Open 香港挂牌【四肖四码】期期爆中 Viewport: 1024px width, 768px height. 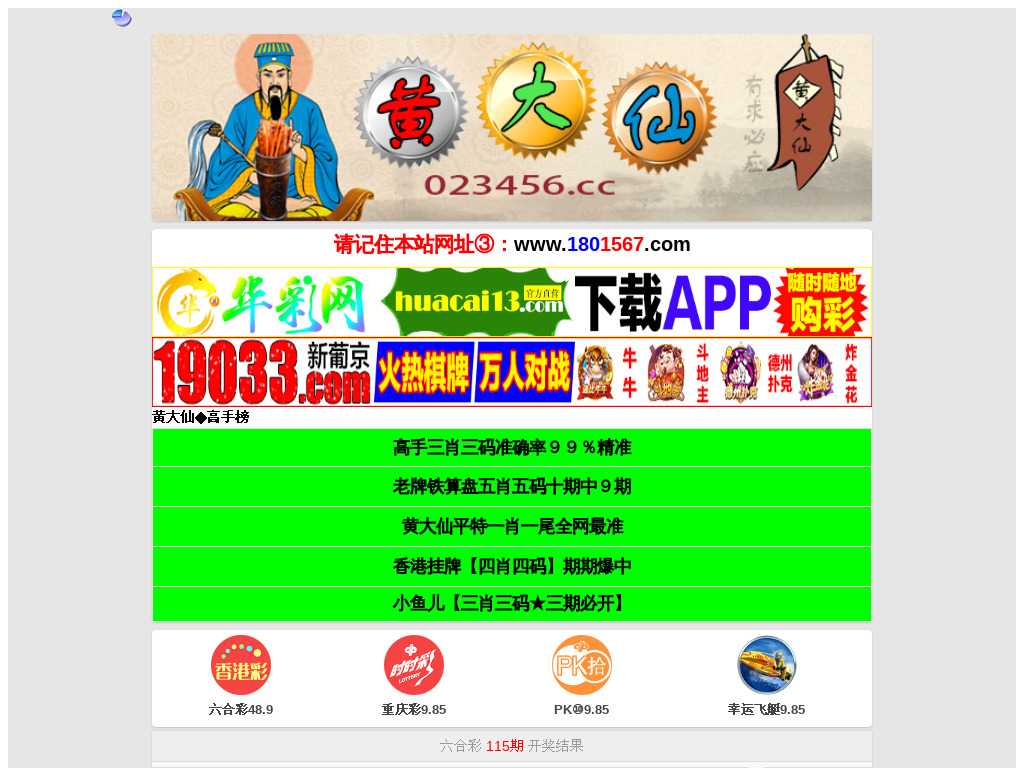[512, 566]
